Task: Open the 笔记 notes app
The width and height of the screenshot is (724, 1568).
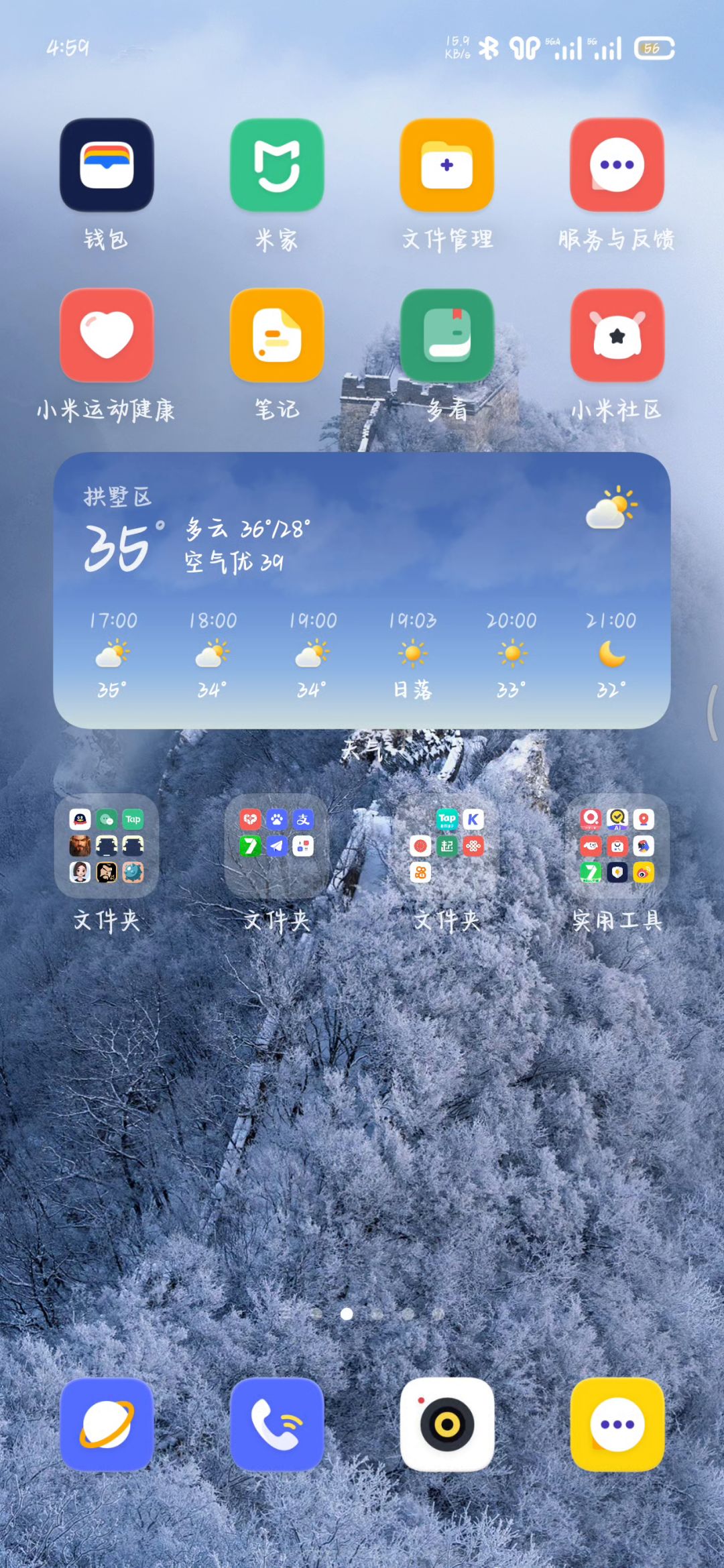Action: 277,335
